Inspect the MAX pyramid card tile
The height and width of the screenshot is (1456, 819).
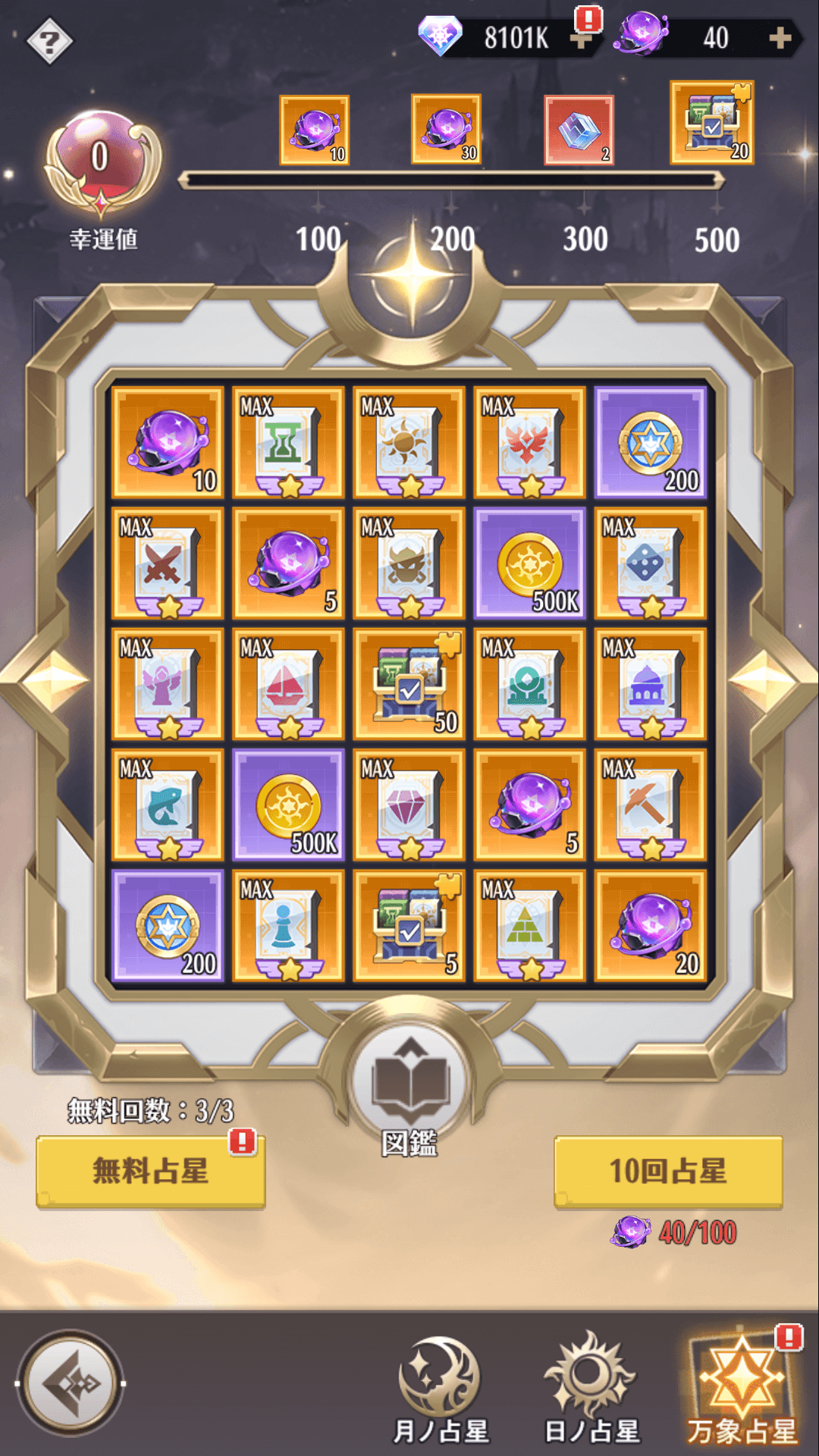tap(530, 926)
